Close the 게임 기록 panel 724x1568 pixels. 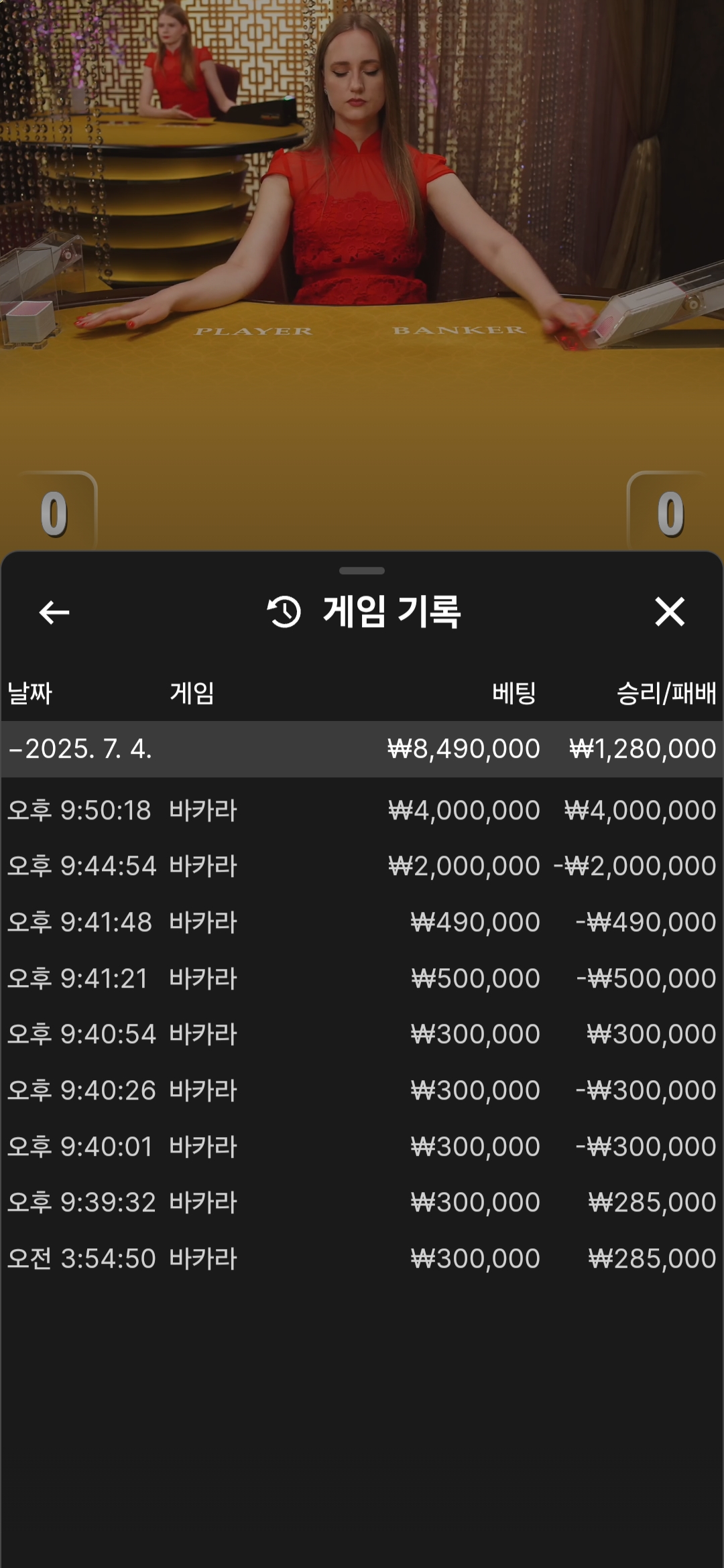point(669,612)
